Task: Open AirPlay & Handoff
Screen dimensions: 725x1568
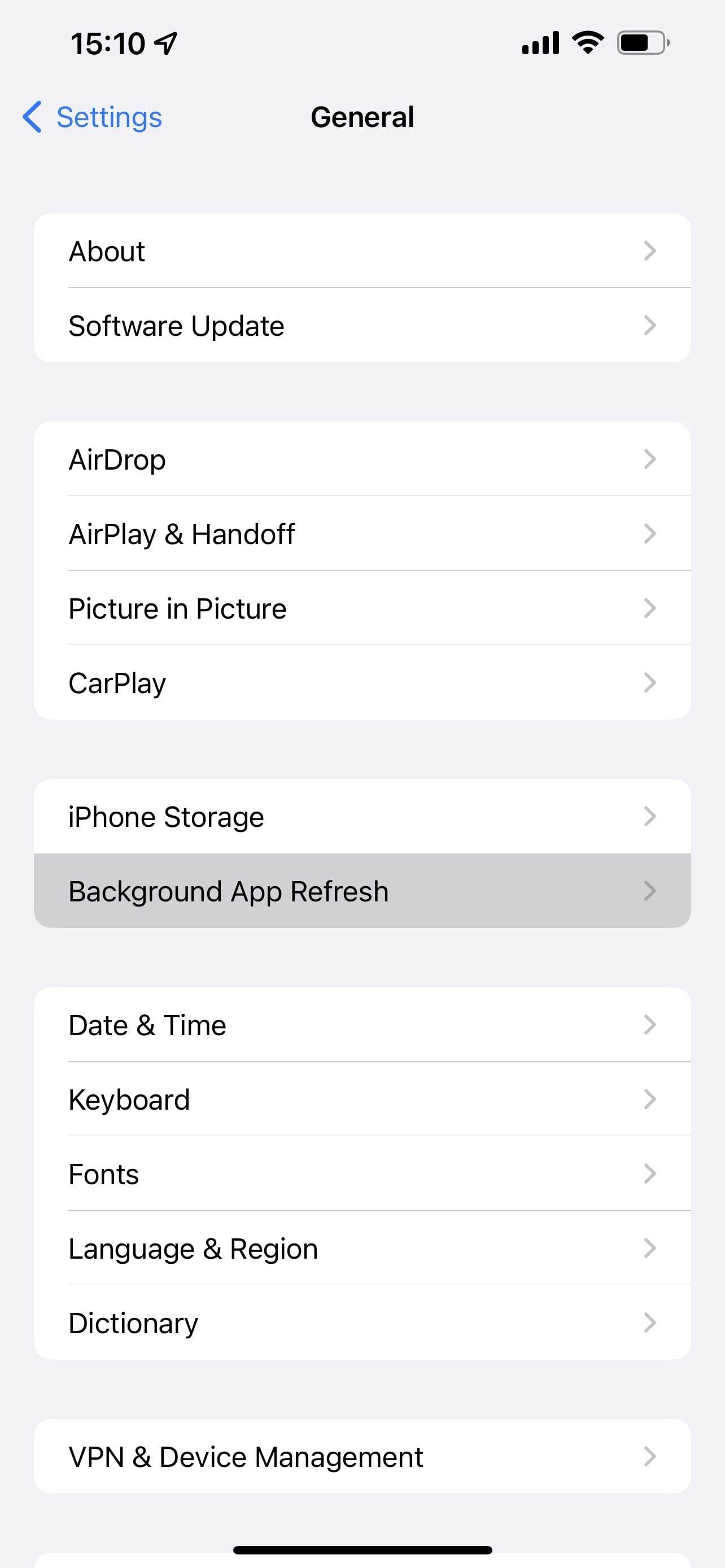Action: tap(361, 534)
